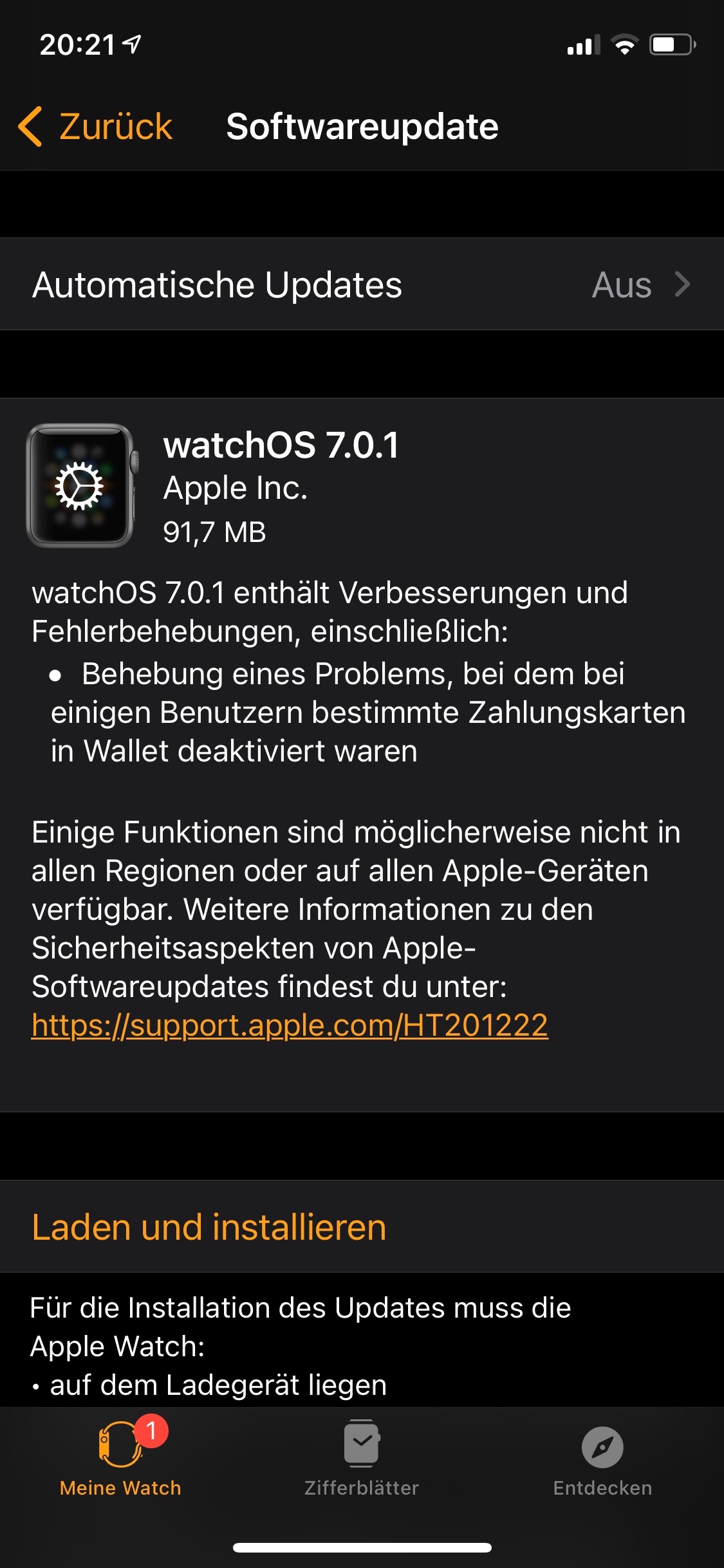Switch to the Zifferblätter tab
Image resolution: width=724 pixels, height=1568 pixels.
[362, 1457]
